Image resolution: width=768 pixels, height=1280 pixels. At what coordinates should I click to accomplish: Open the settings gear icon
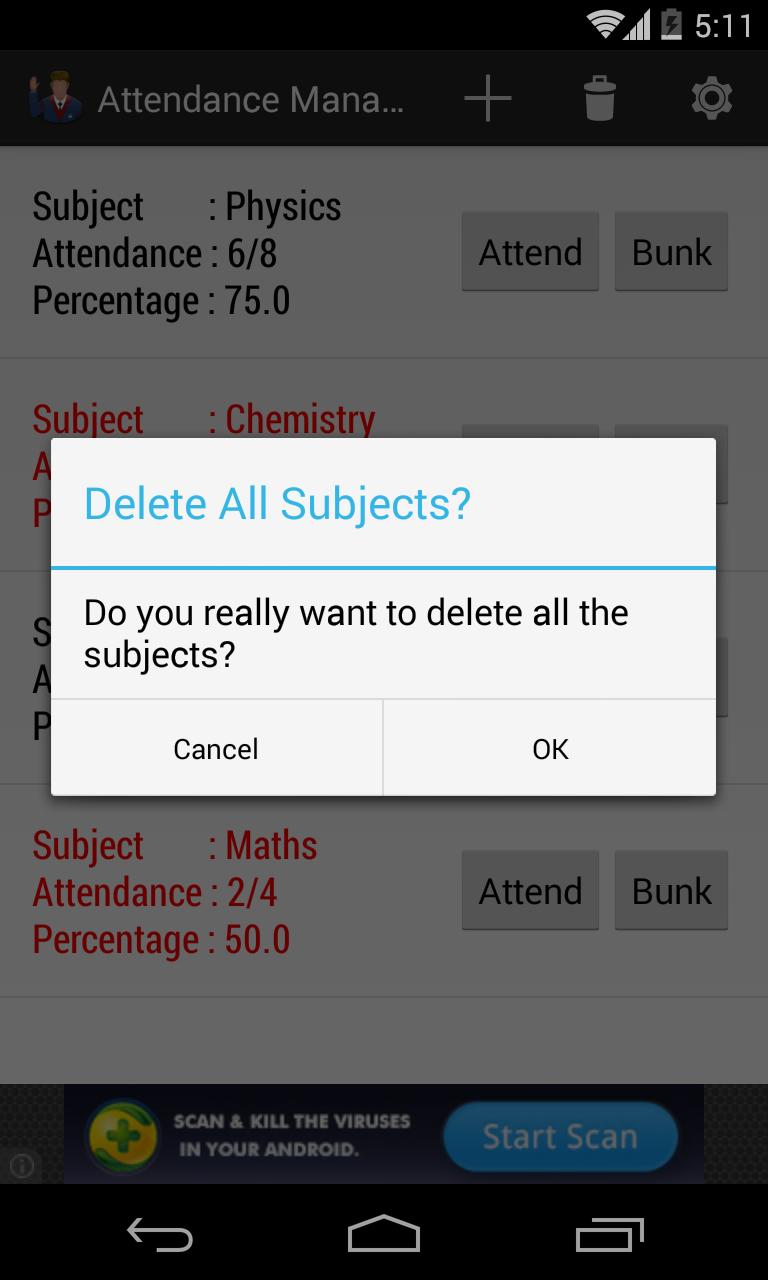pos(711,97)
